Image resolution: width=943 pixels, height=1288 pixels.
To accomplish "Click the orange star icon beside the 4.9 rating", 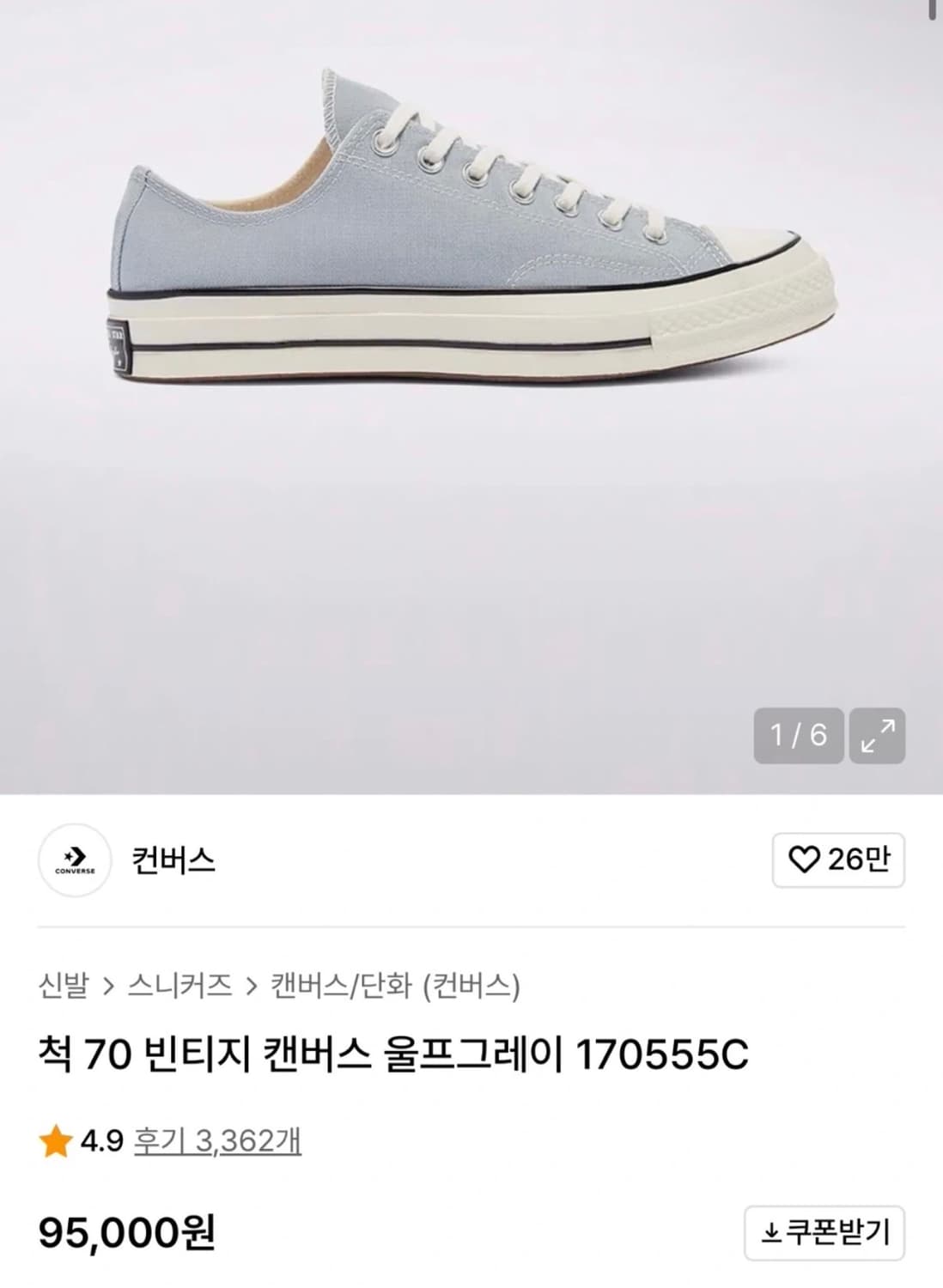I will click(56, 1142).
